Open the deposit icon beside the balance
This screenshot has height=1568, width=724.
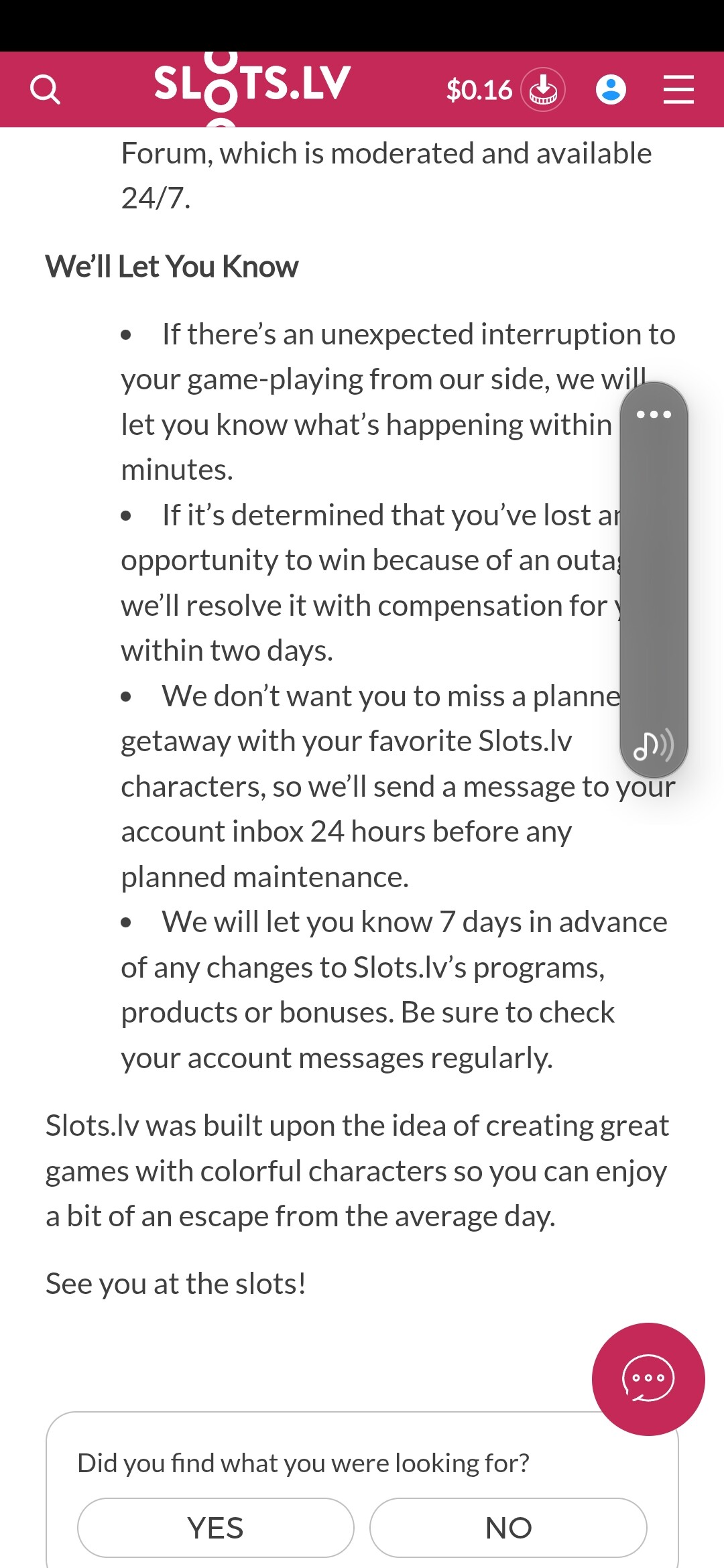[x=543, y=89]
